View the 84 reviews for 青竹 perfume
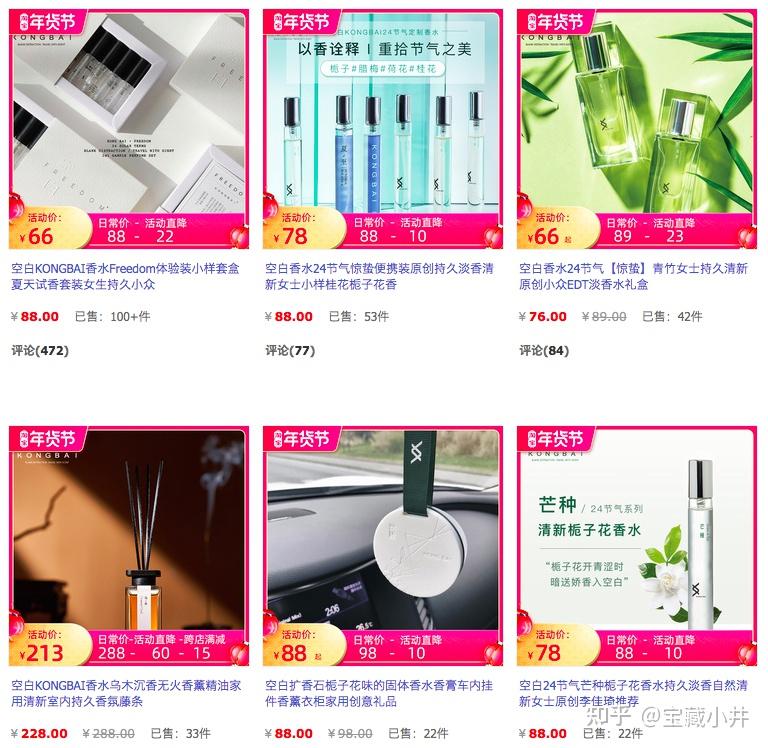The image size is (768, 748). (x=544, y=351)
